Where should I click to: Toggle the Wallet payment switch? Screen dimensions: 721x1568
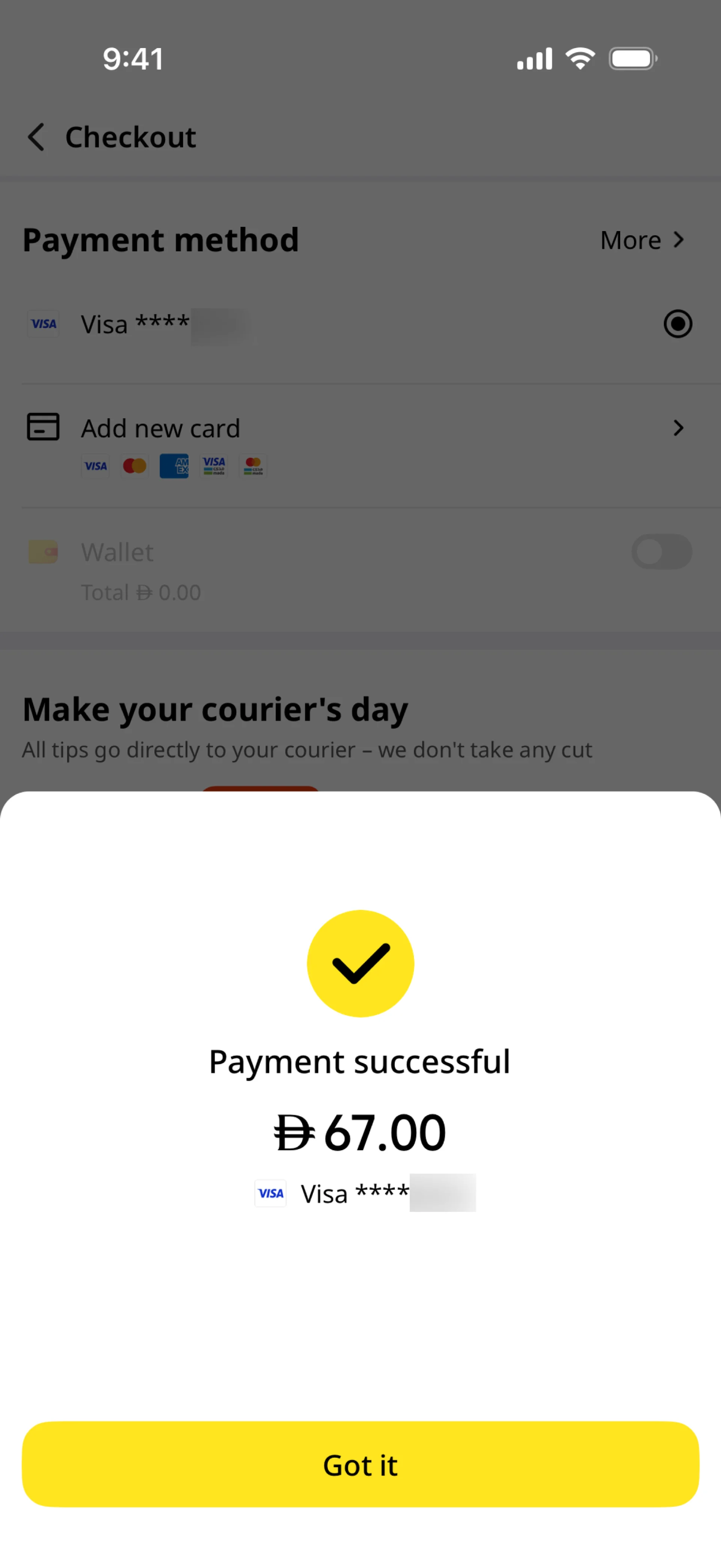661,551
